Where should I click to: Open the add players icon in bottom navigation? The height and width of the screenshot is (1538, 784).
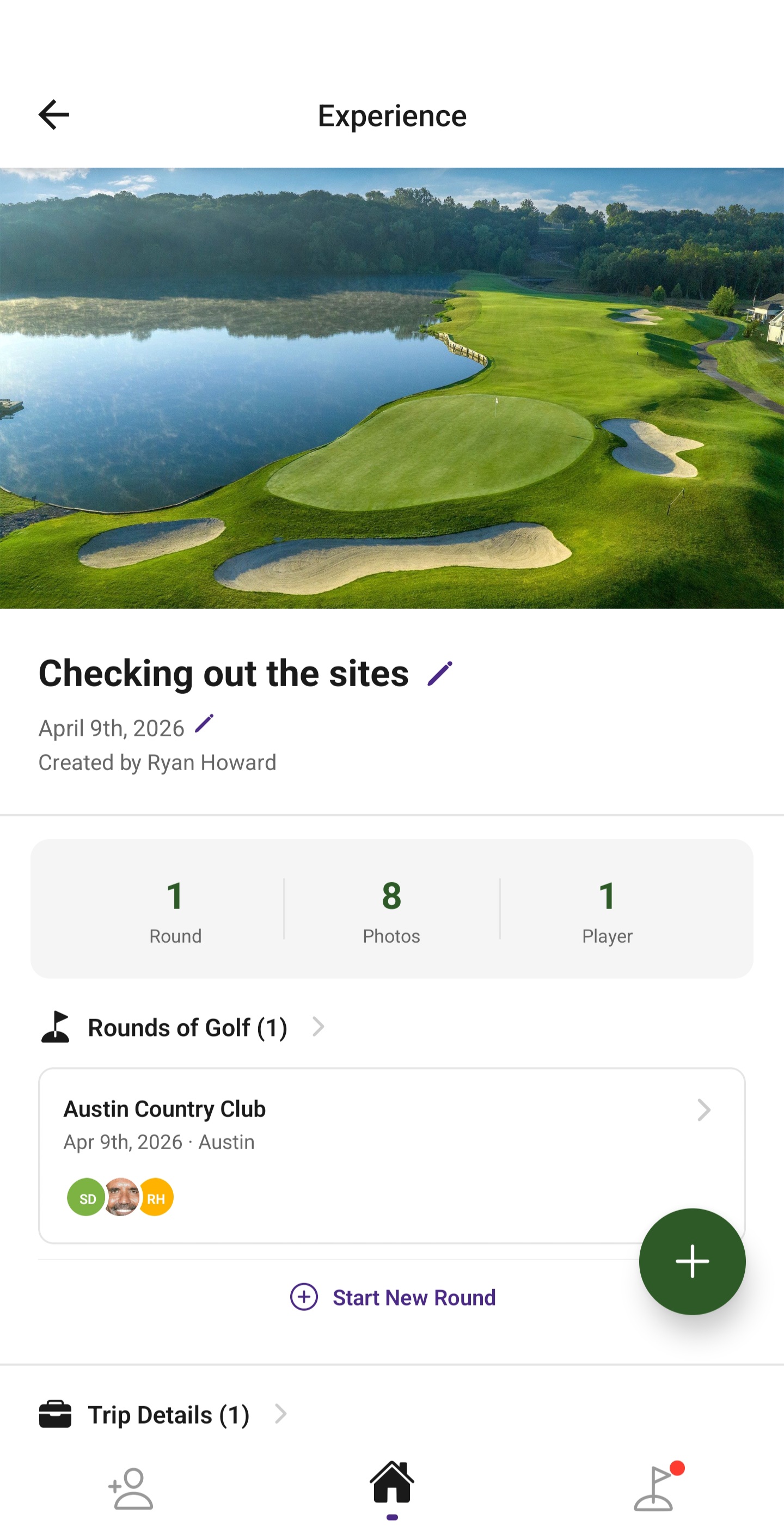click(131, 1488)
